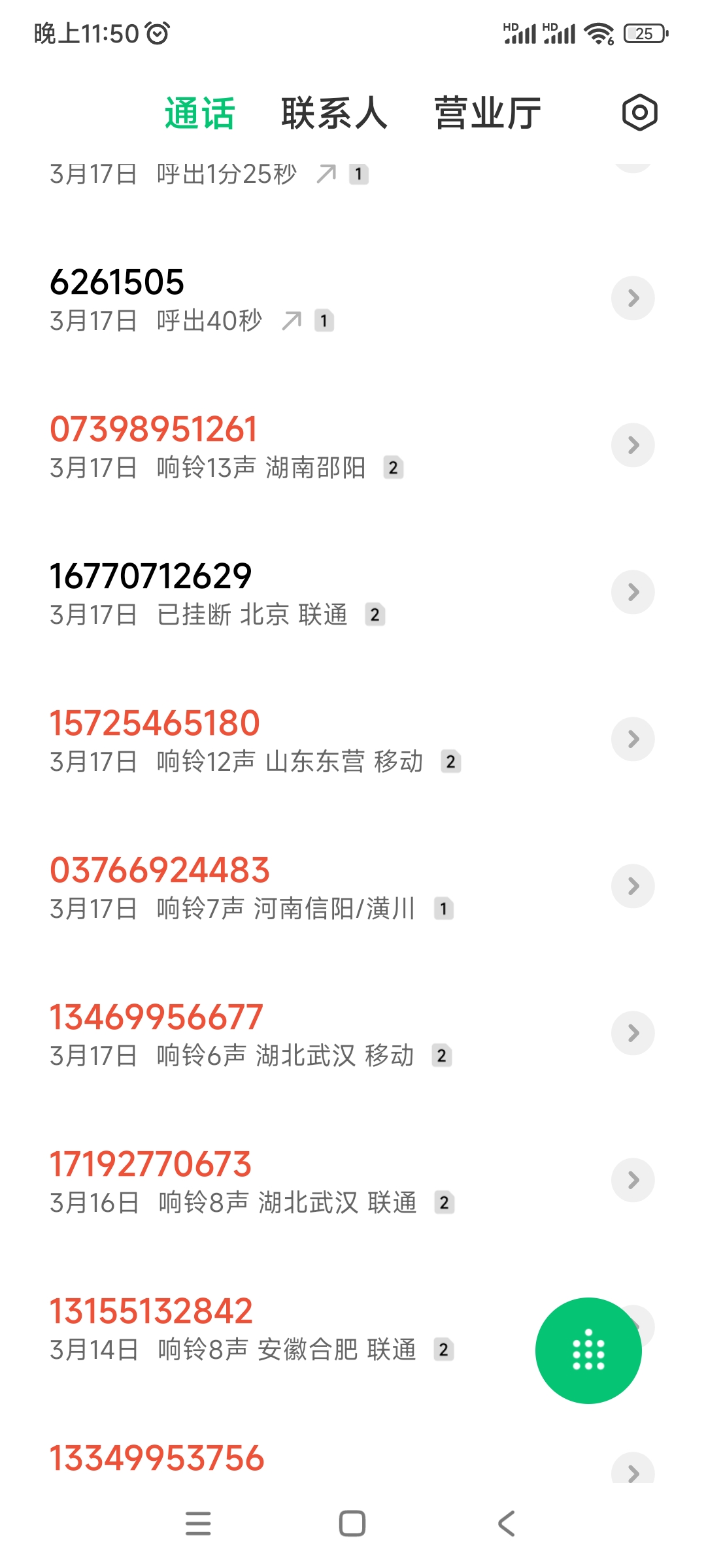The width and height of the screenshot is (706, 1568).
Task: Tap the missed call from 15725465180
Action: (301, 740)
